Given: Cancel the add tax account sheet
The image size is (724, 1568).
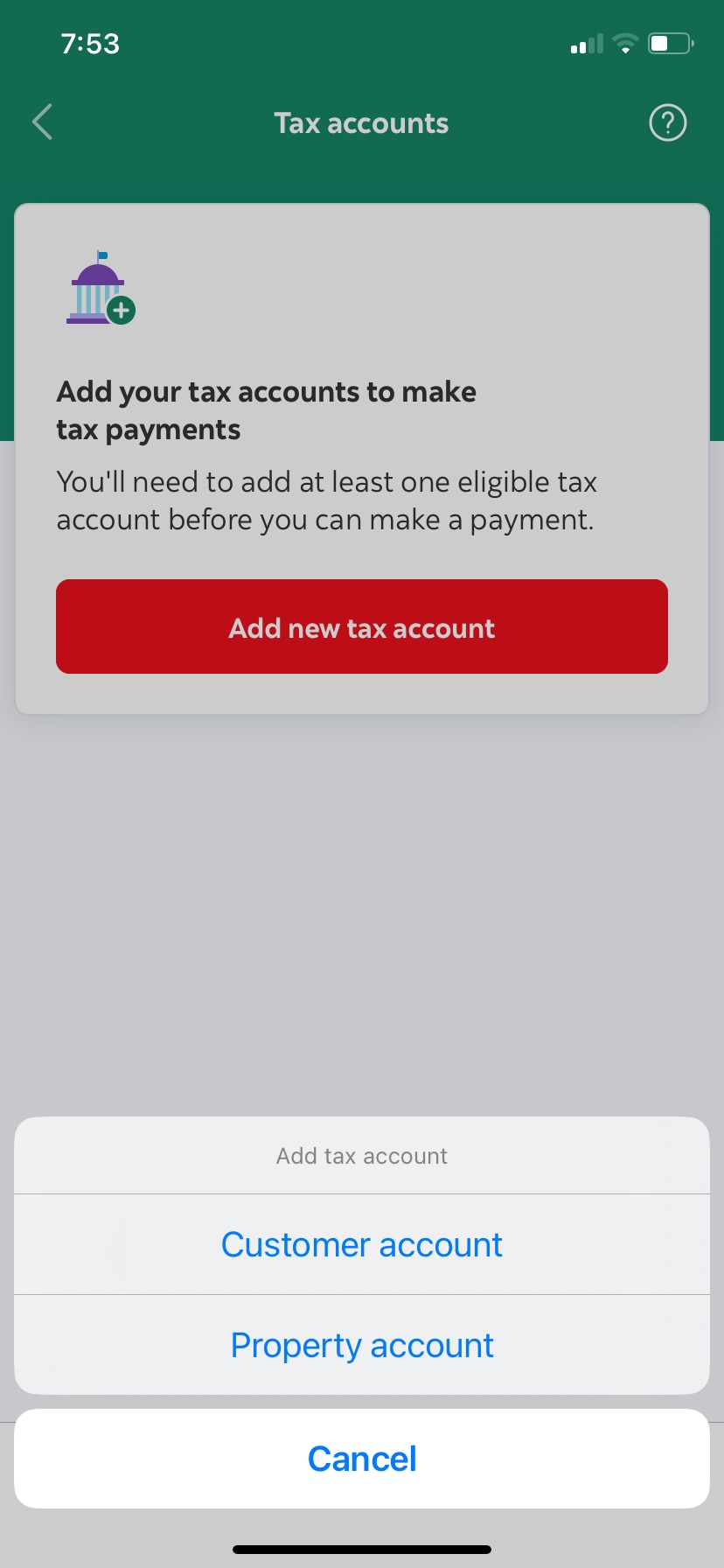Looking at the screenshot, I should coord(362,1459).
